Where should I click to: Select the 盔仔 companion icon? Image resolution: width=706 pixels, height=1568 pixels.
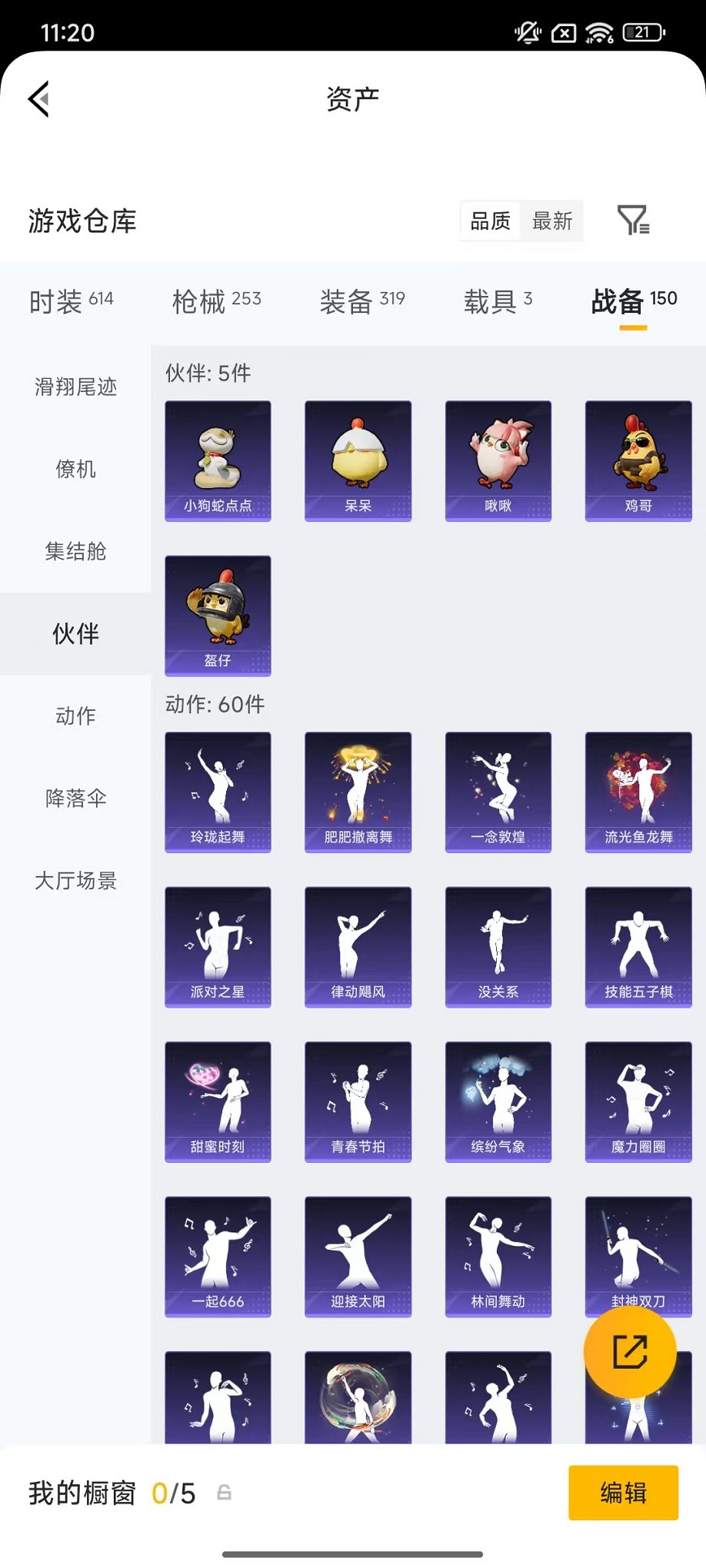(217, 615)
